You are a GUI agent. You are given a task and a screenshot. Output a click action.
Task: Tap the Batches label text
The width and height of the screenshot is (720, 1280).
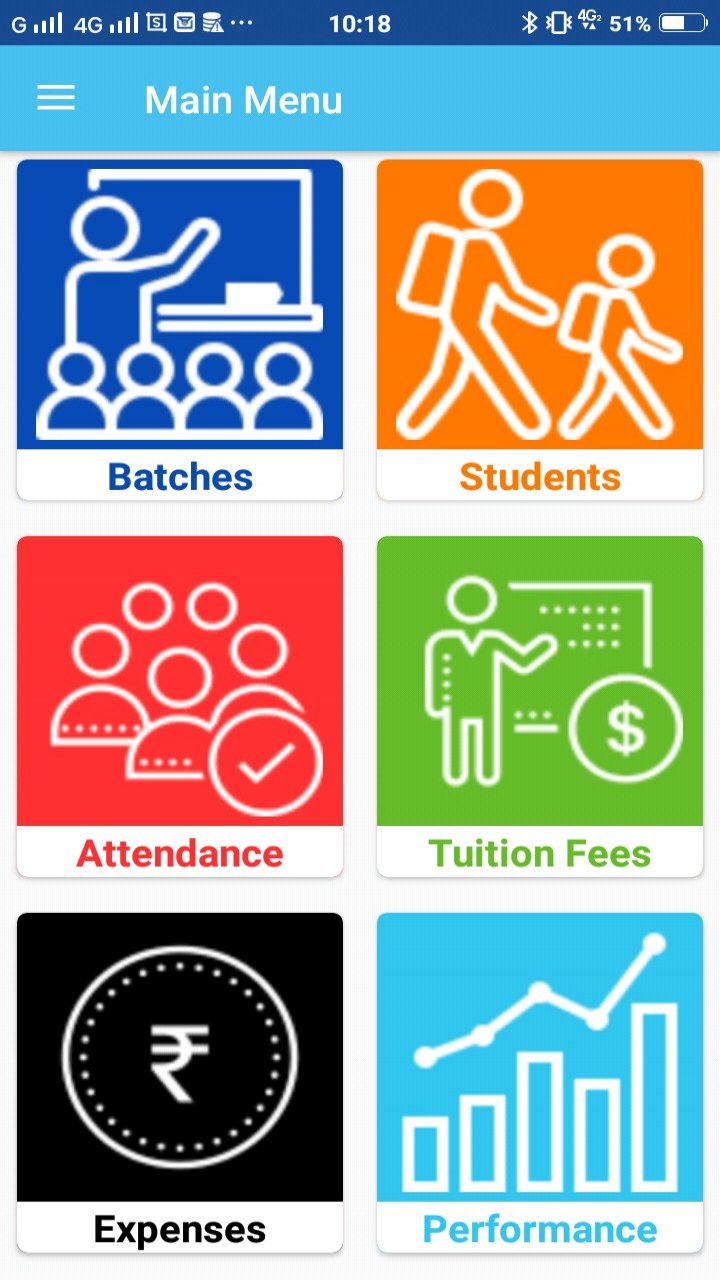pos(180,477)
